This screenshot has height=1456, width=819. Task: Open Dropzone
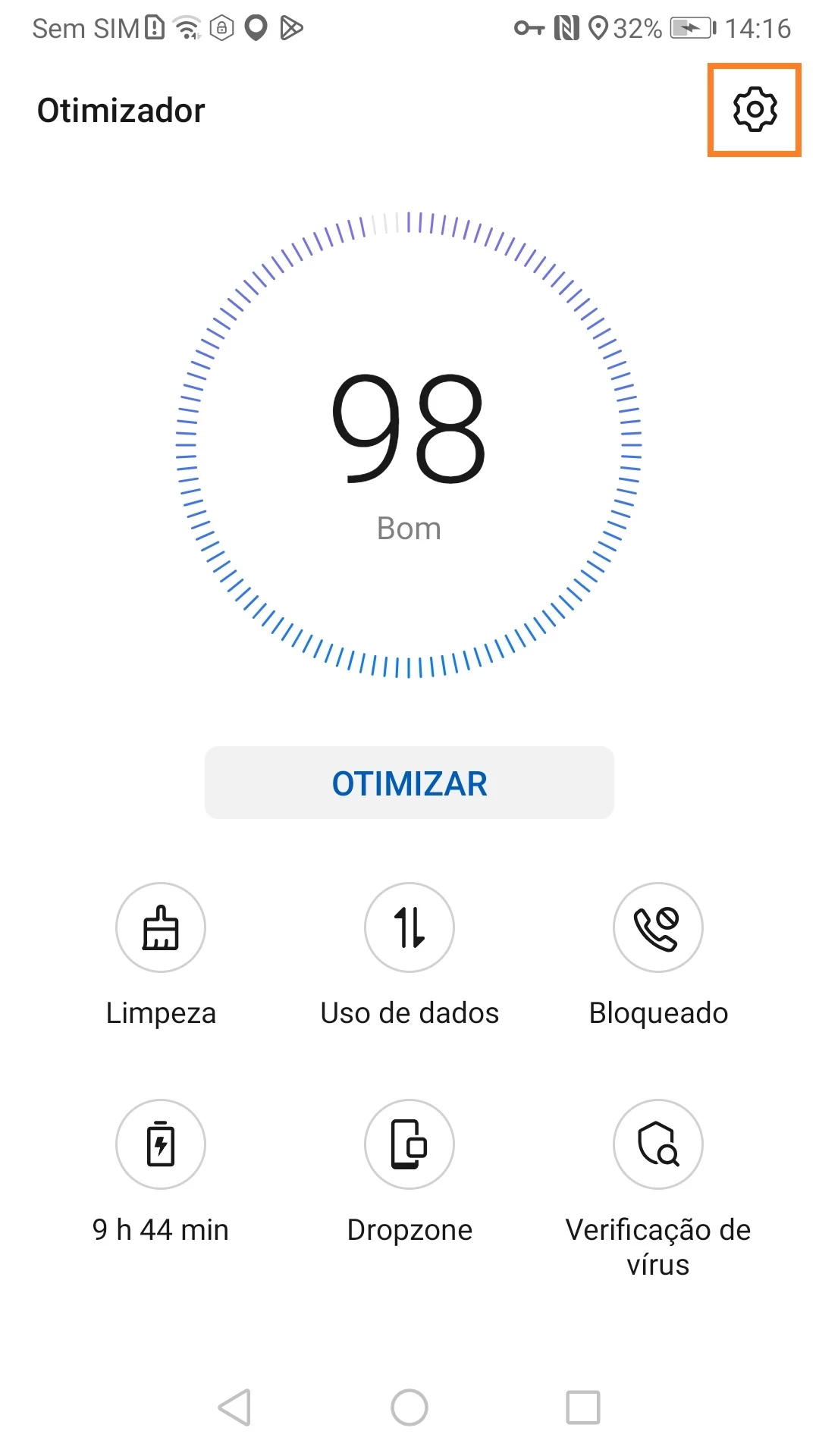point(409,1144)
